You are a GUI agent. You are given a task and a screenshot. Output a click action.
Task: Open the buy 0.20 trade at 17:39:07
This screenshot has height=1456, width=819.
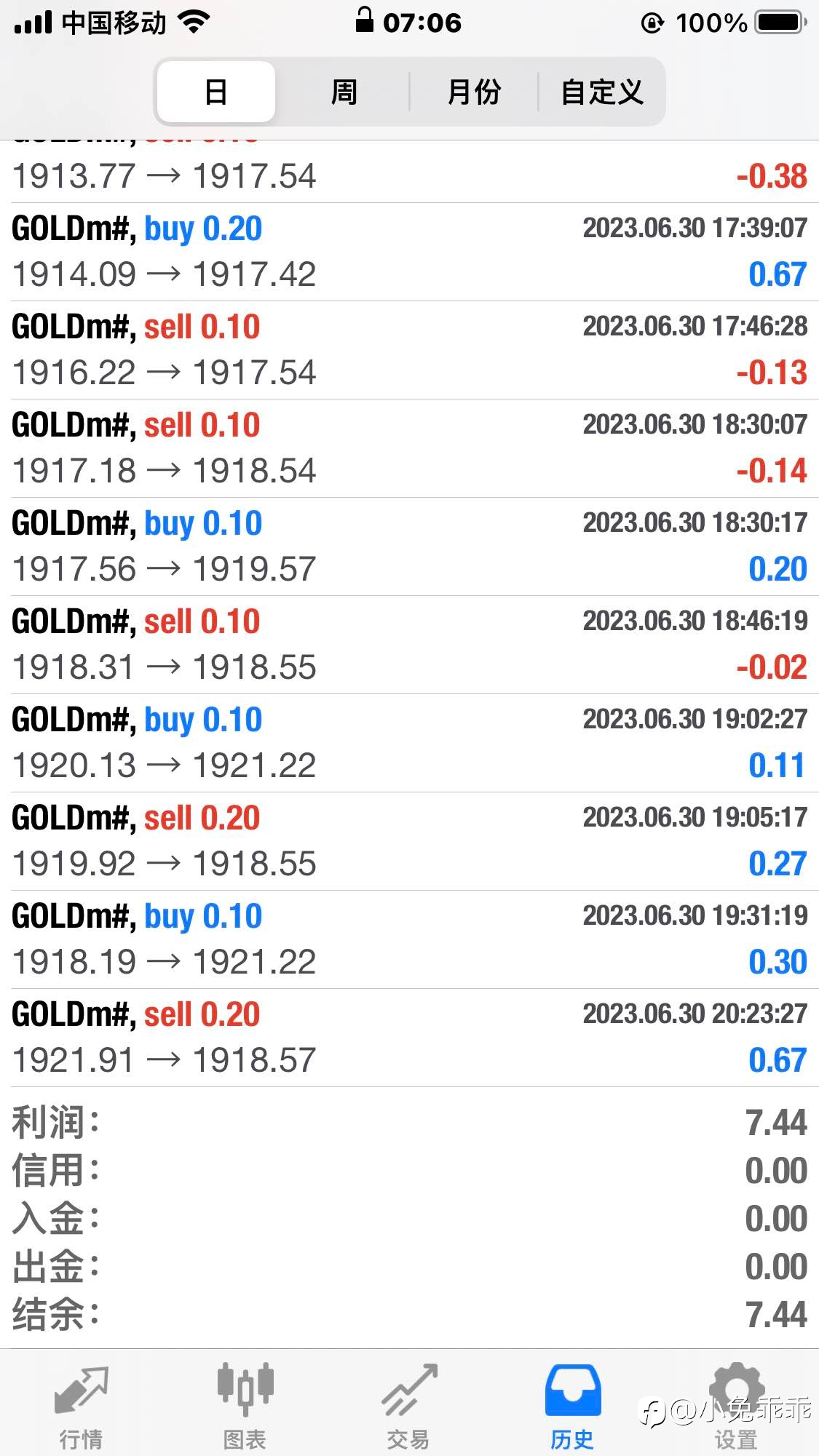(x=409, y=252)
